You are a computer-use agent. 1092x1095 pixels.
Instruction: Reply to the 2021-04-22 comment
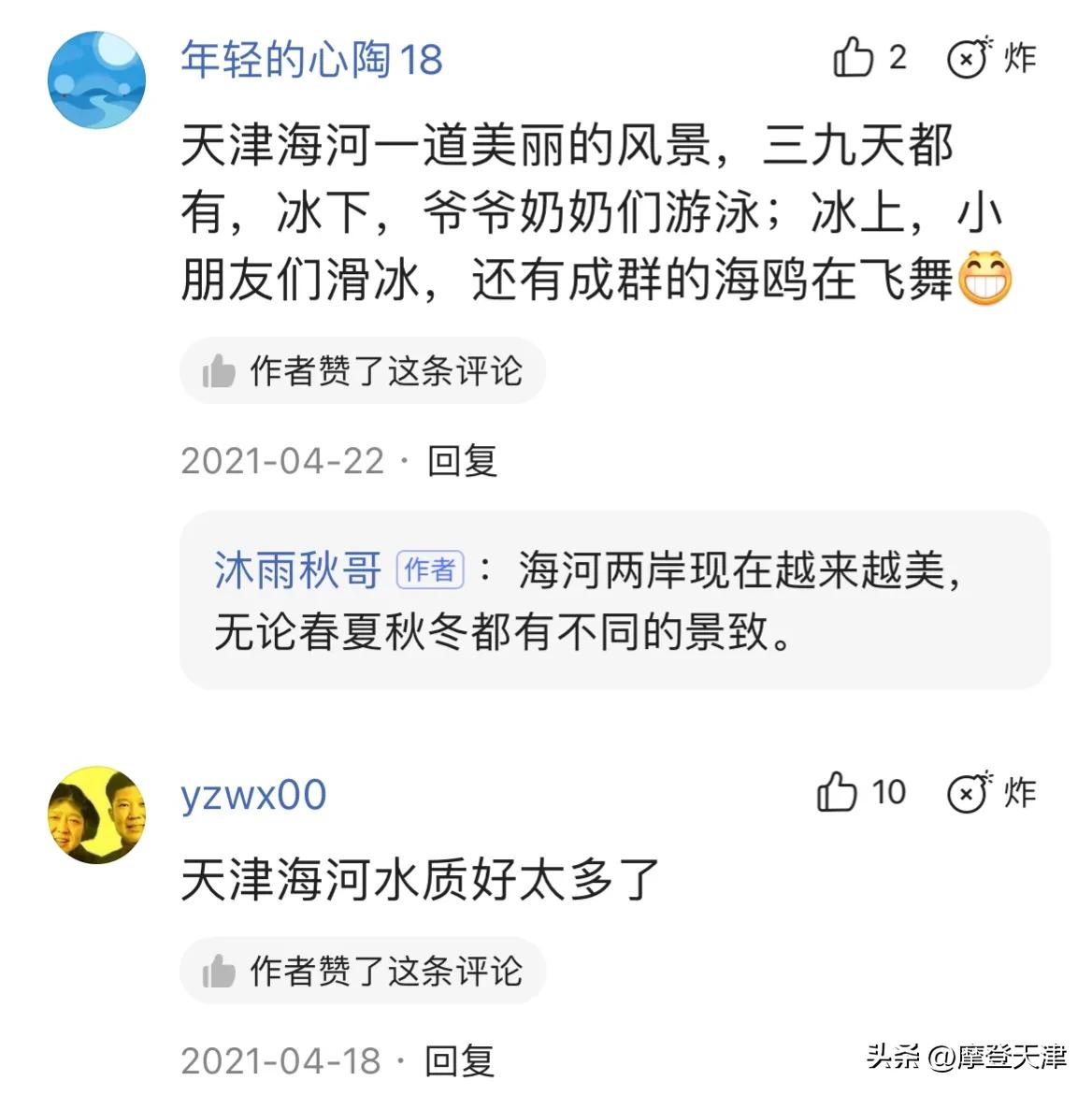pos(462,461)
